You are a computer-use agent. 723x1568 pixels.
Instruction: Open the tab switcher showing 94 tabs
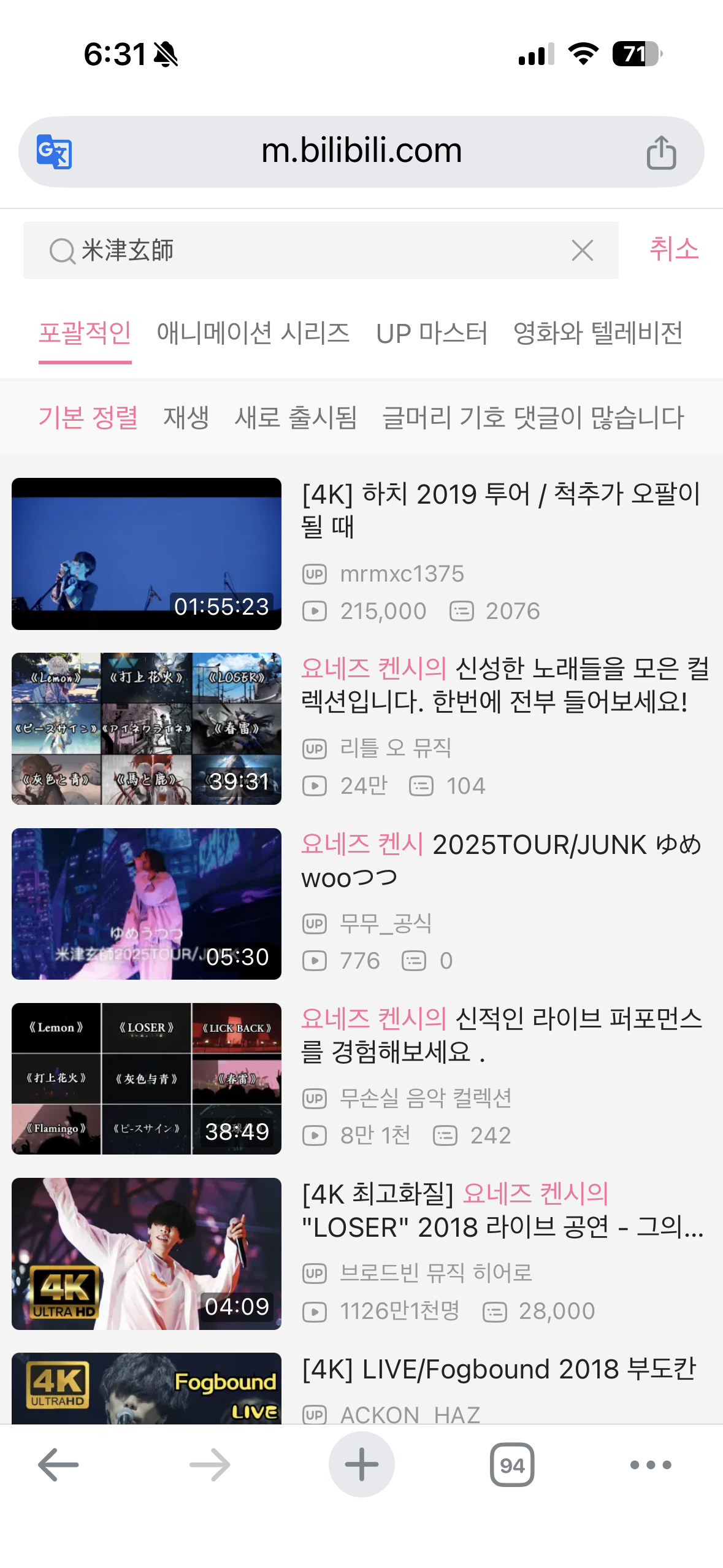512,1465
